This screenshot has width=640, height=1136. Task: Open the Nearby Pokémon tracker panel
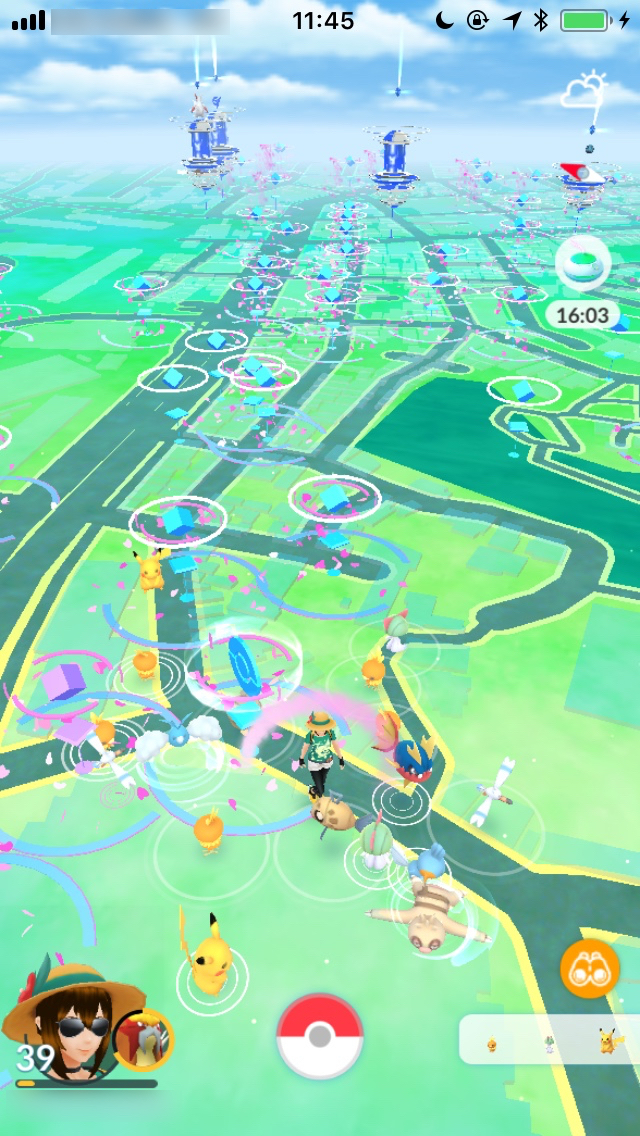pyautogui.click(x=549, y=1040)
